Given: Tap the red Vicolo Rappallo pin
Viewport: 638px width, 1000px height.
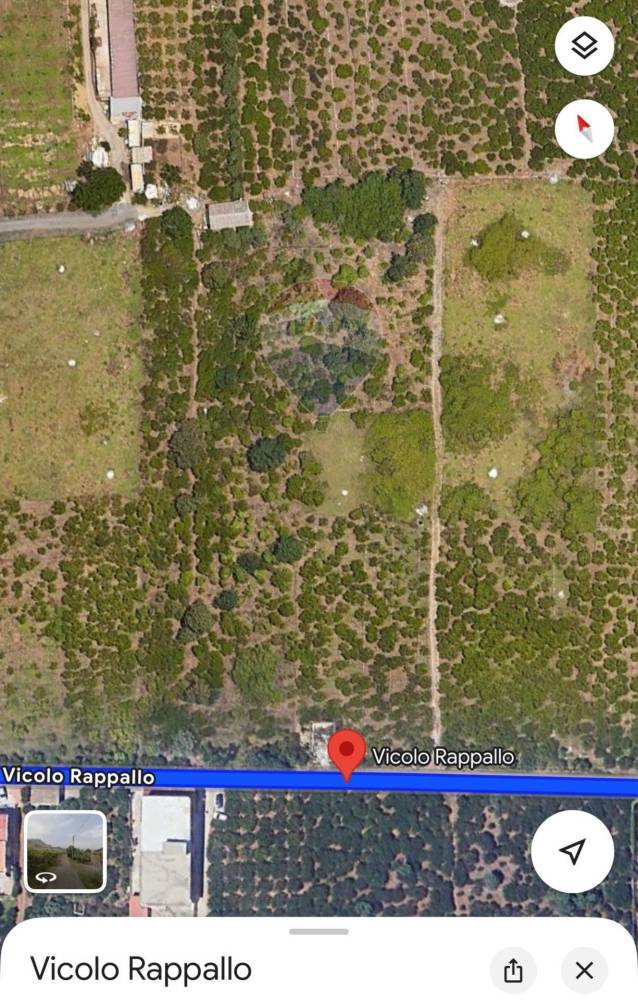Looking at the screenshot, I should point(347,753).
